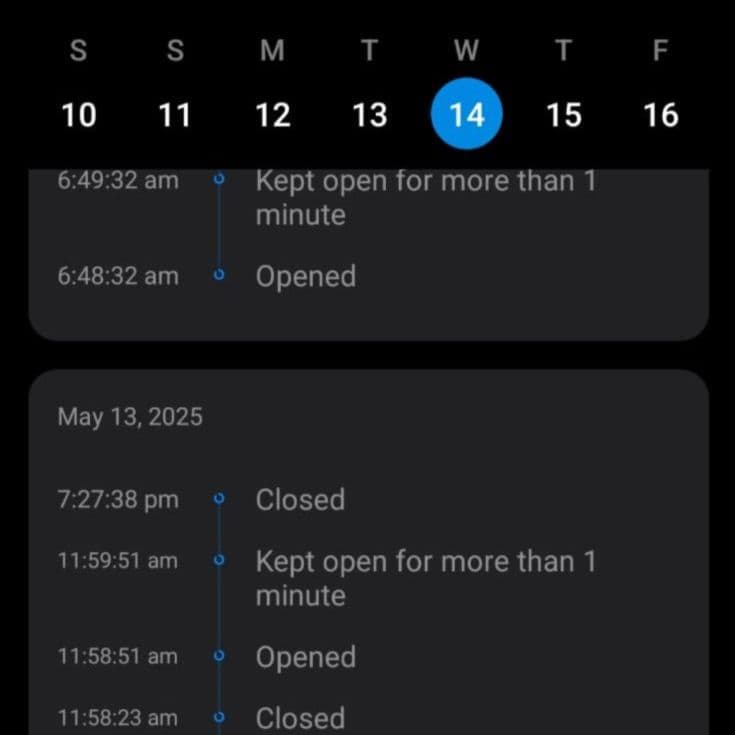
Task: Choose Friday the 16th
Action: pyautogui.click(x=660, y=115)
